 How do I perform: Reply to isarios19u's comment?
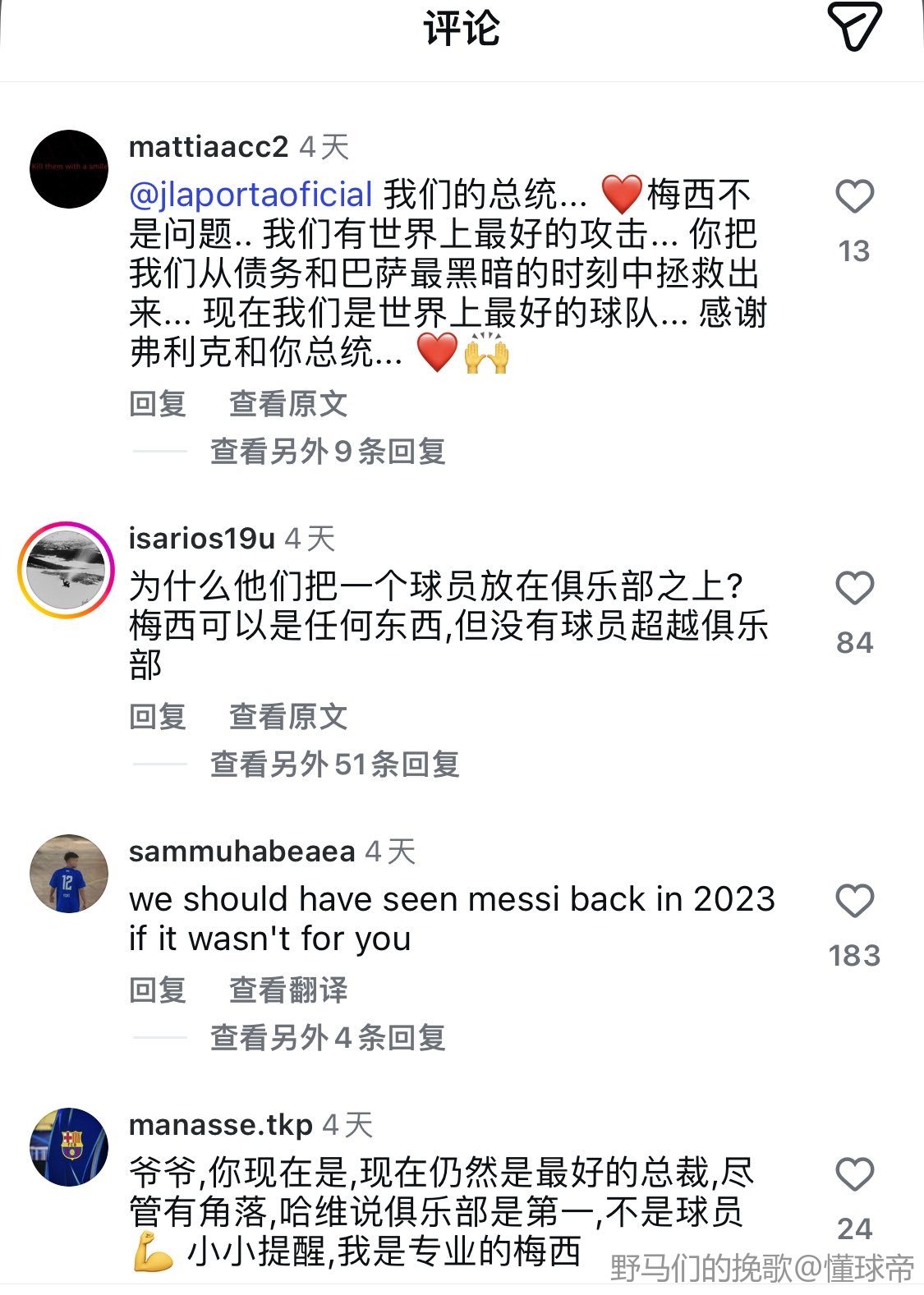tap(158, 717)
